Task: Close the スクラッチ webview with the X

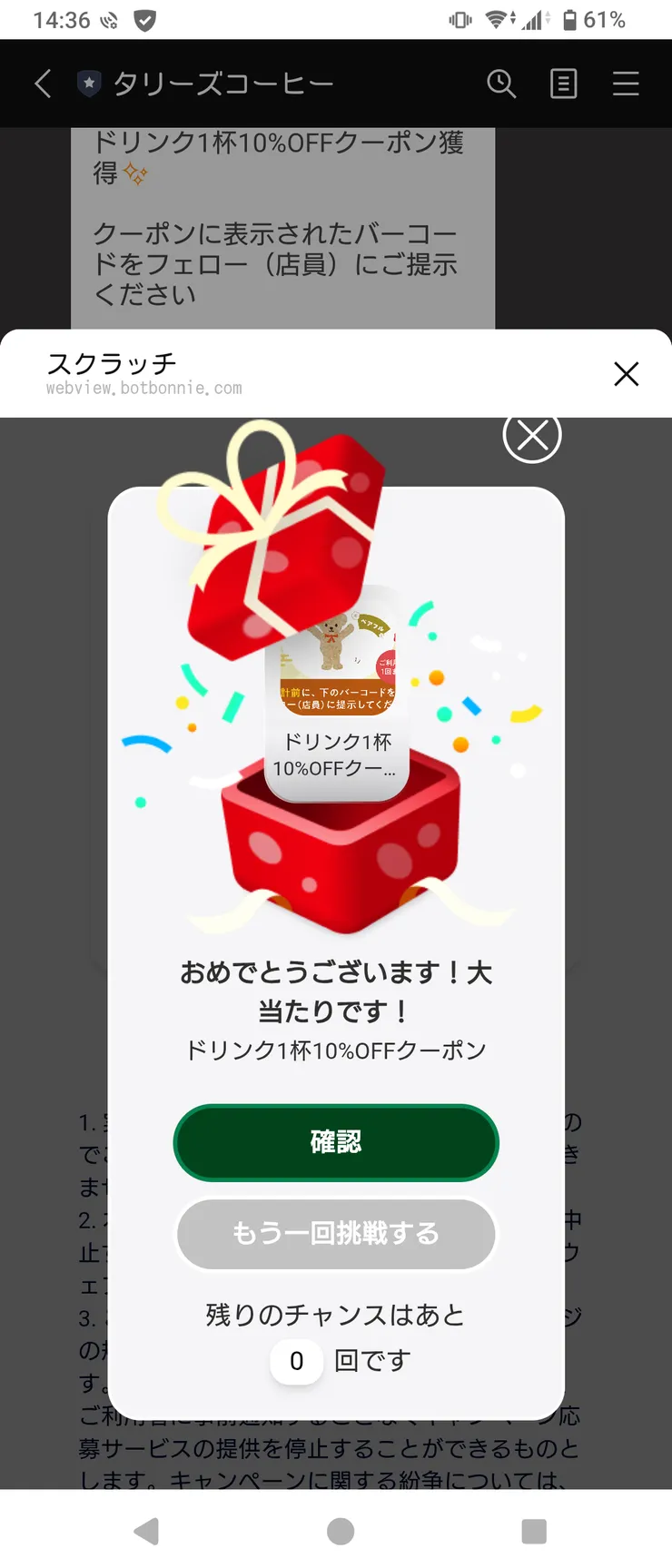Action: (x=627, y=373)
